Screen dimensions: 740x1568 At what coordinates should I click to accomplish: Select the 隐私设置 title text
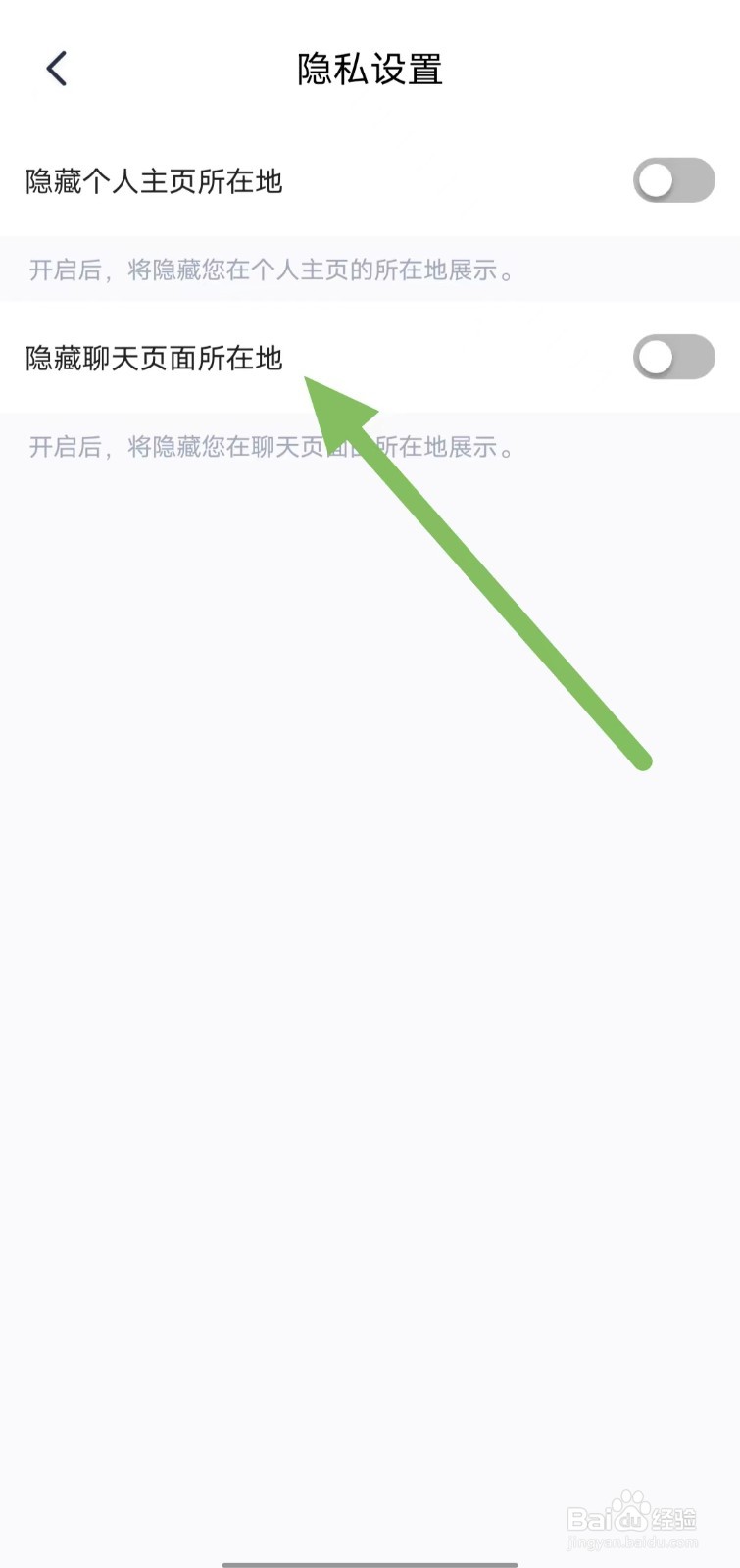[370, 69]
